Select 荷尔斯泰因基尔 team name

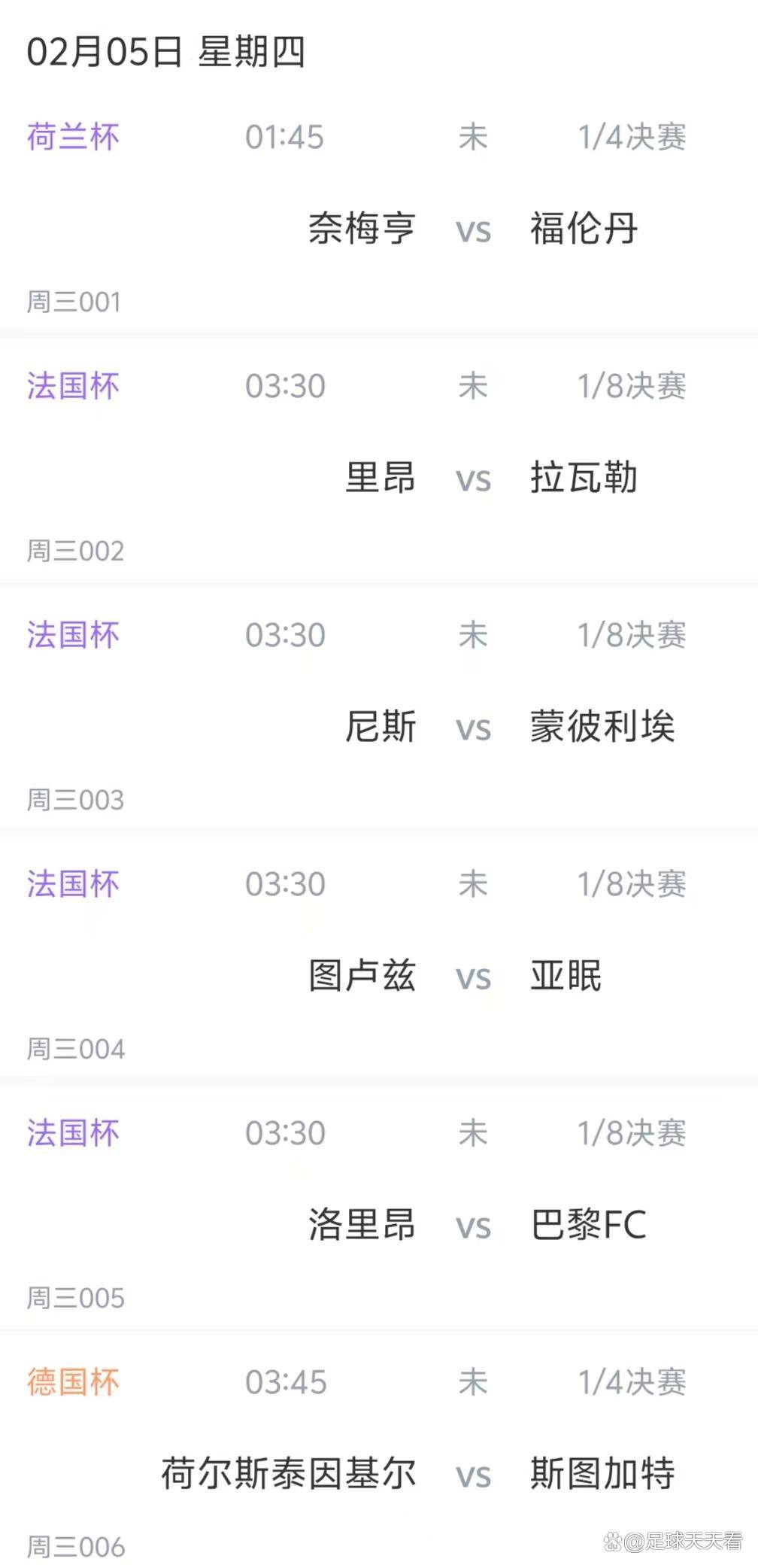(290, 1473)
